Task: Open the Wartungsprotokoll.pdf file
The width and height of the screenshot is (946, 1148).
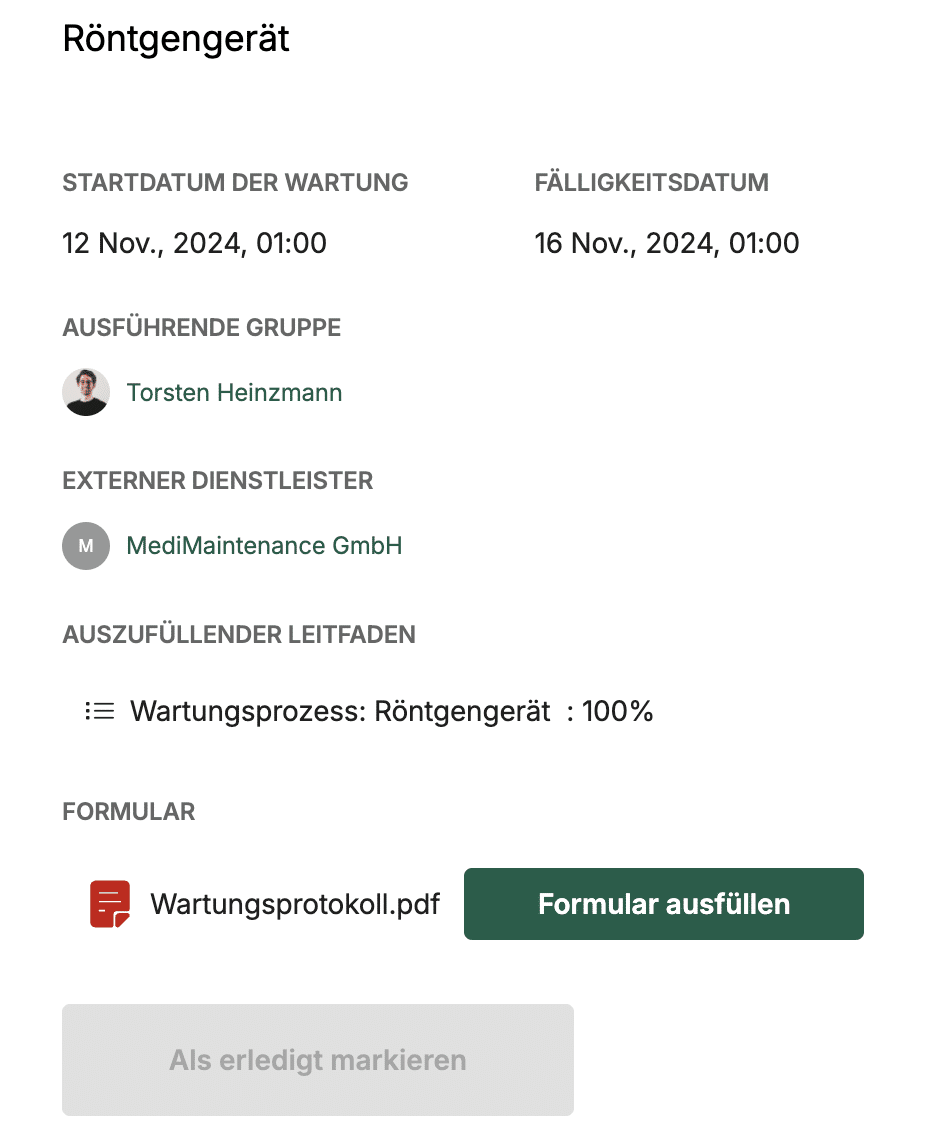Action: 294,904
